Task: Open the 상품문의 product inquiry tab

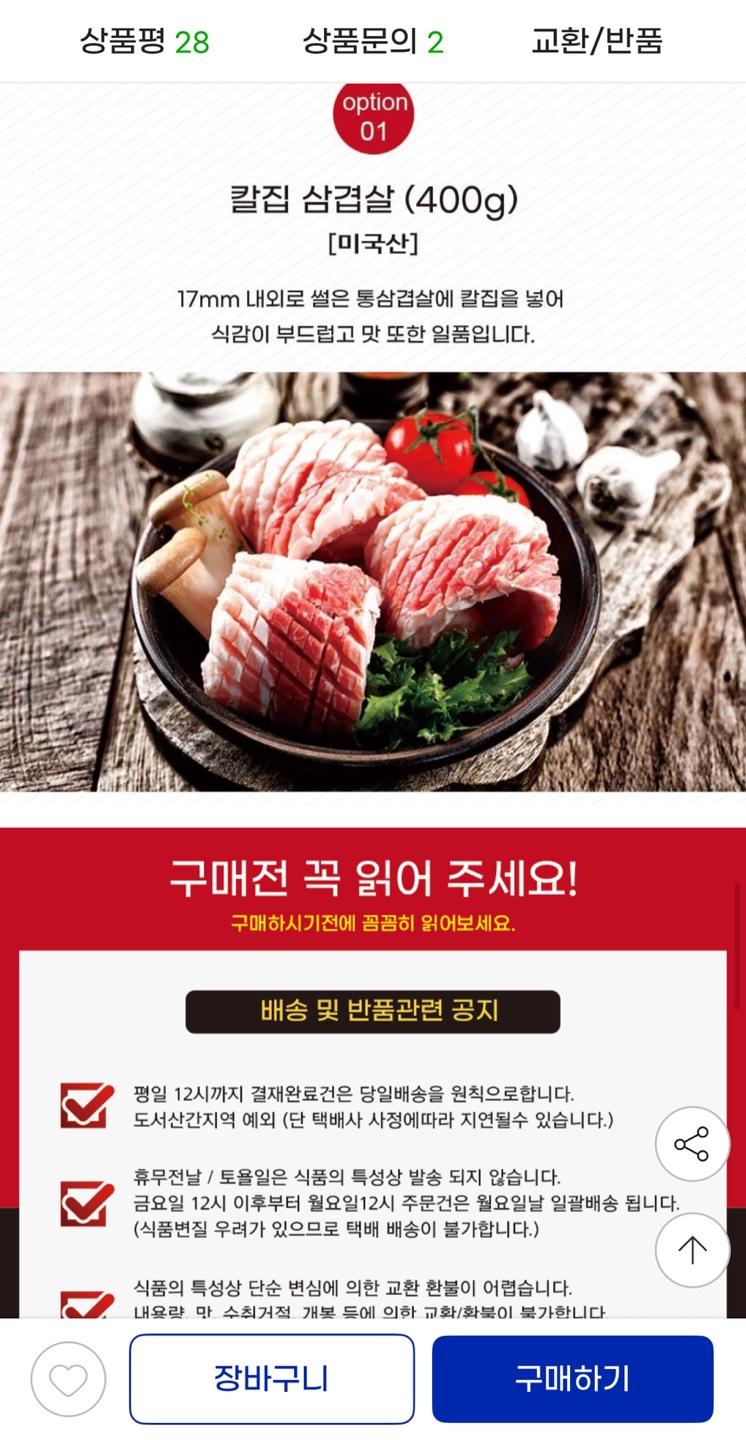Action: 372,42
